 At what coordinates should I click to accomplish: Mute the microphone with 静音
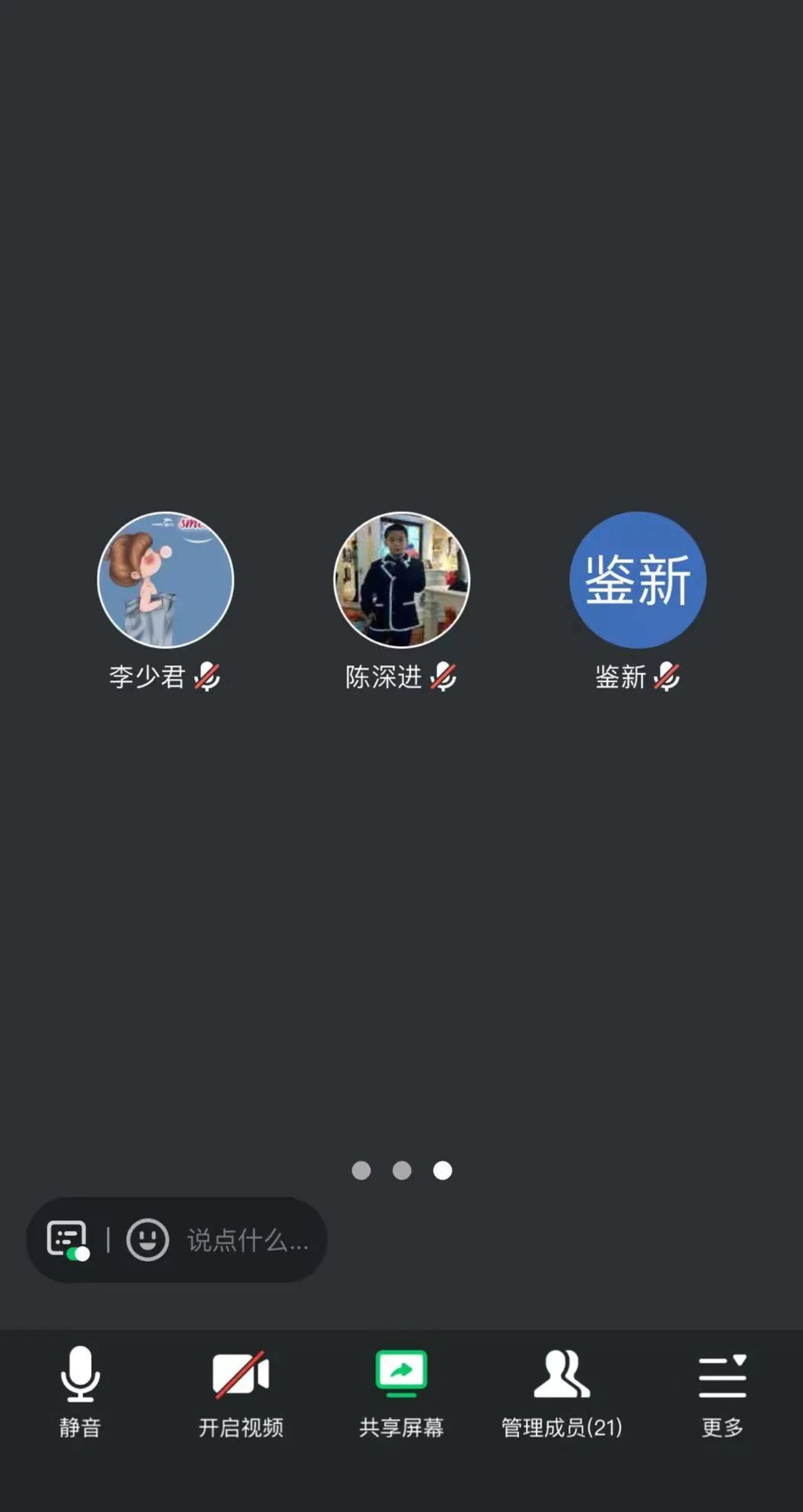(80, 1391)
